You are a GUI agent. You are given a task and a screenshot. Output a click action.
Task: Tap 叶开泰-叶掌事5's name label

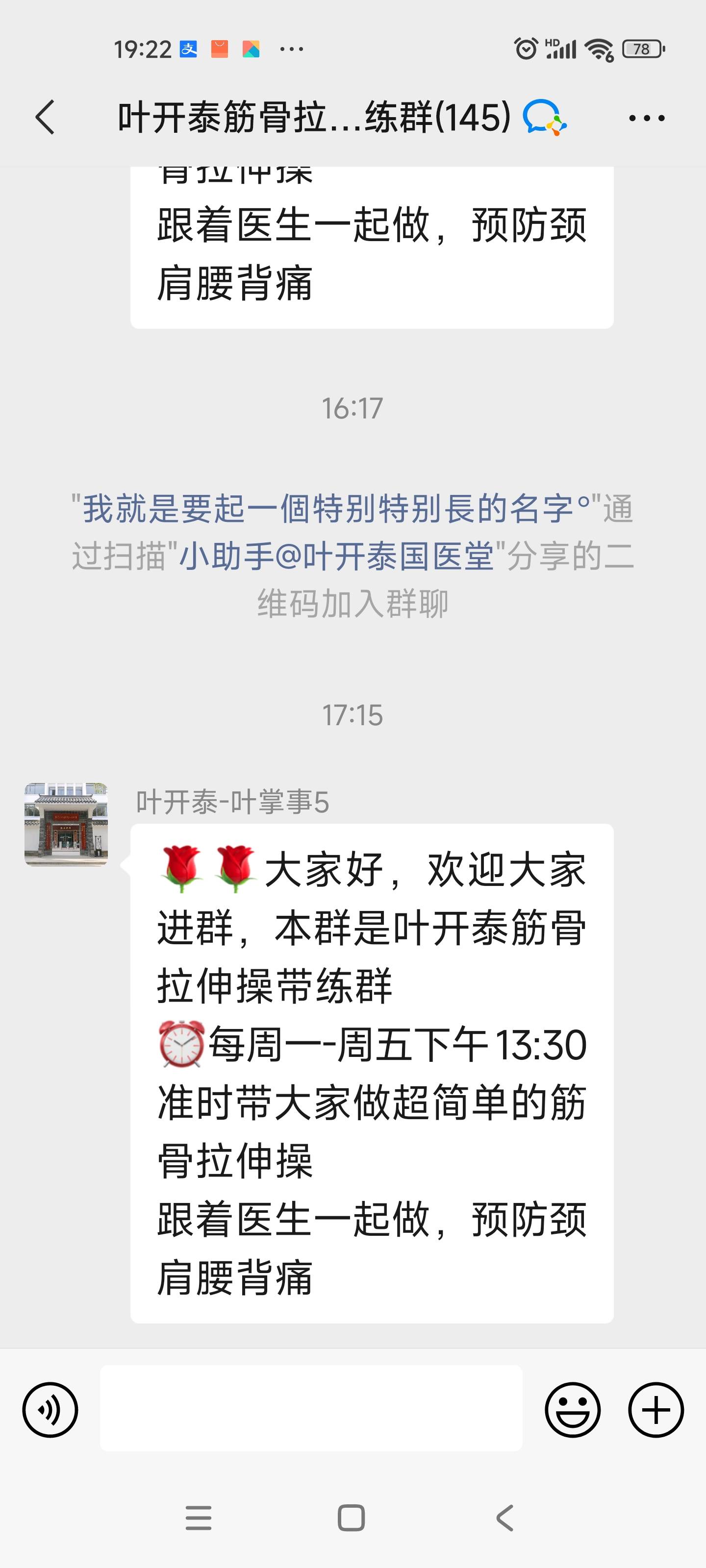click(233, 802)
